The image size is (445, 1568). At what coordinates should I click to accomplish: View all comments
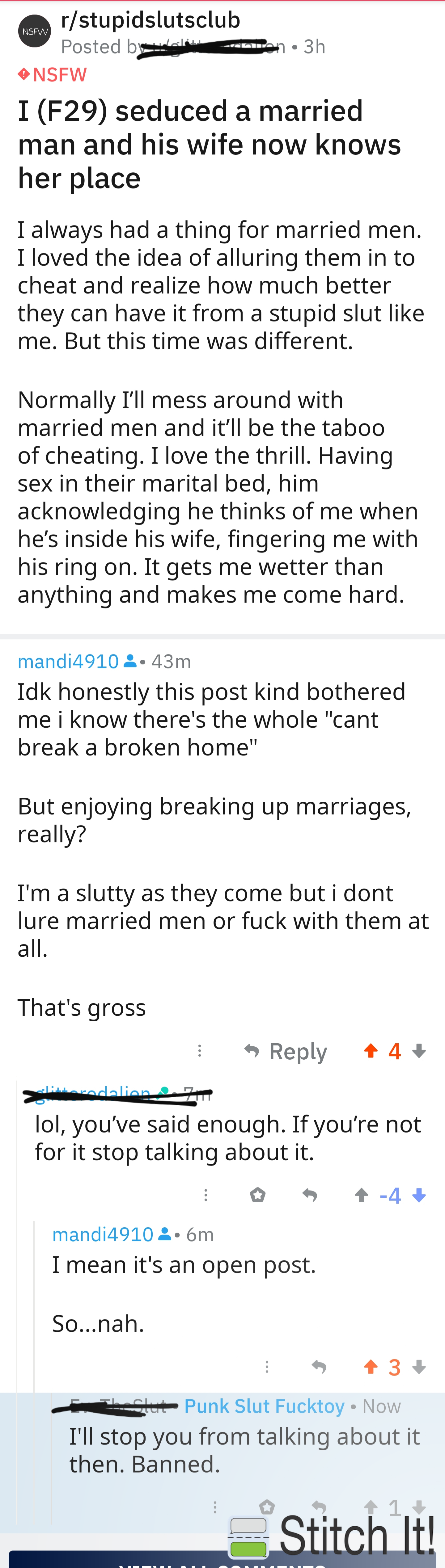222,1562
